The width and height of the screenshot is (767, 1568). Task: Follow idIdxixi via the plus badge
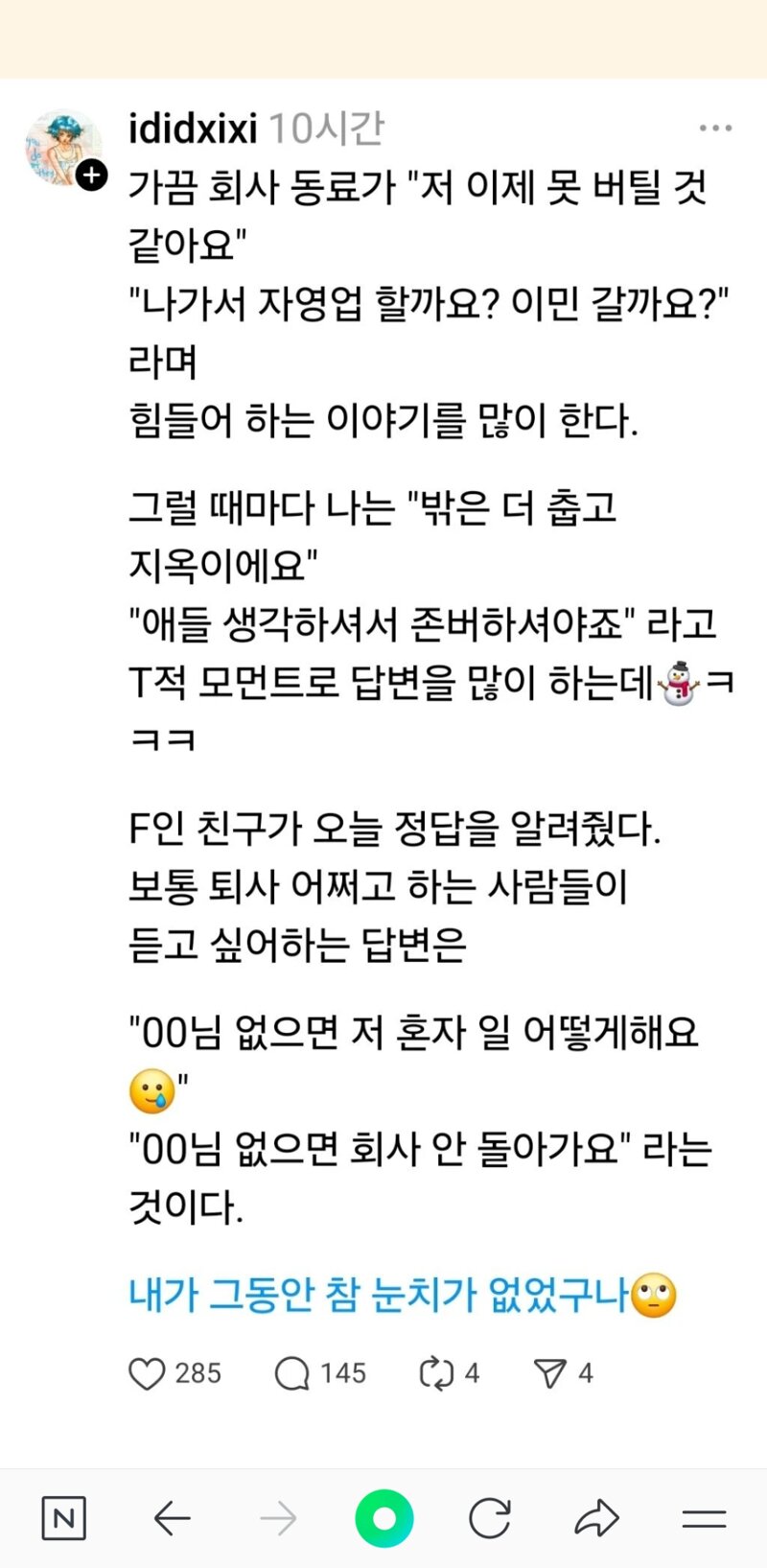click(x=91, y=176)
